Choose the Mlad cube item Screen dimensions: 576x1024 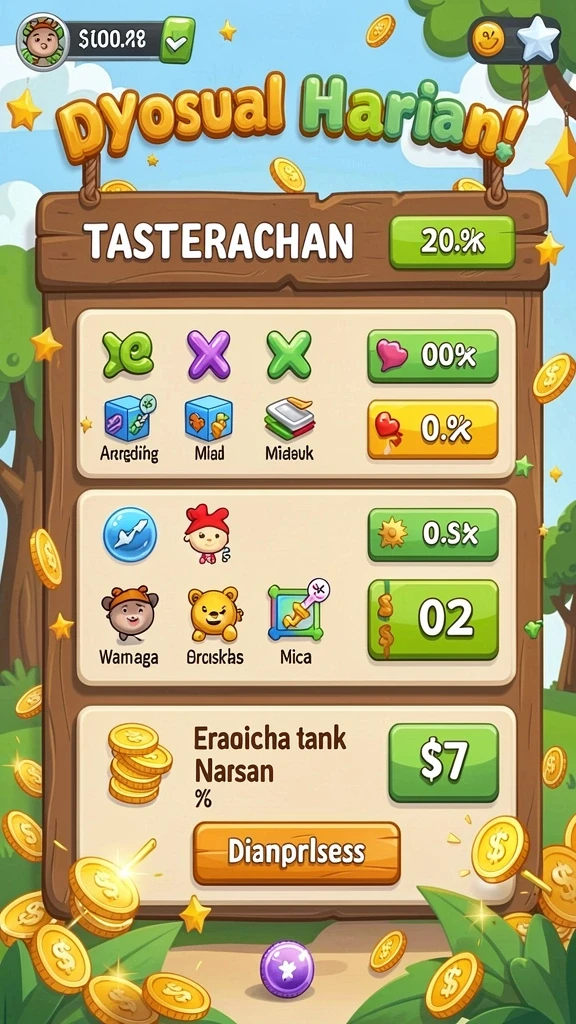coord(209,428)
